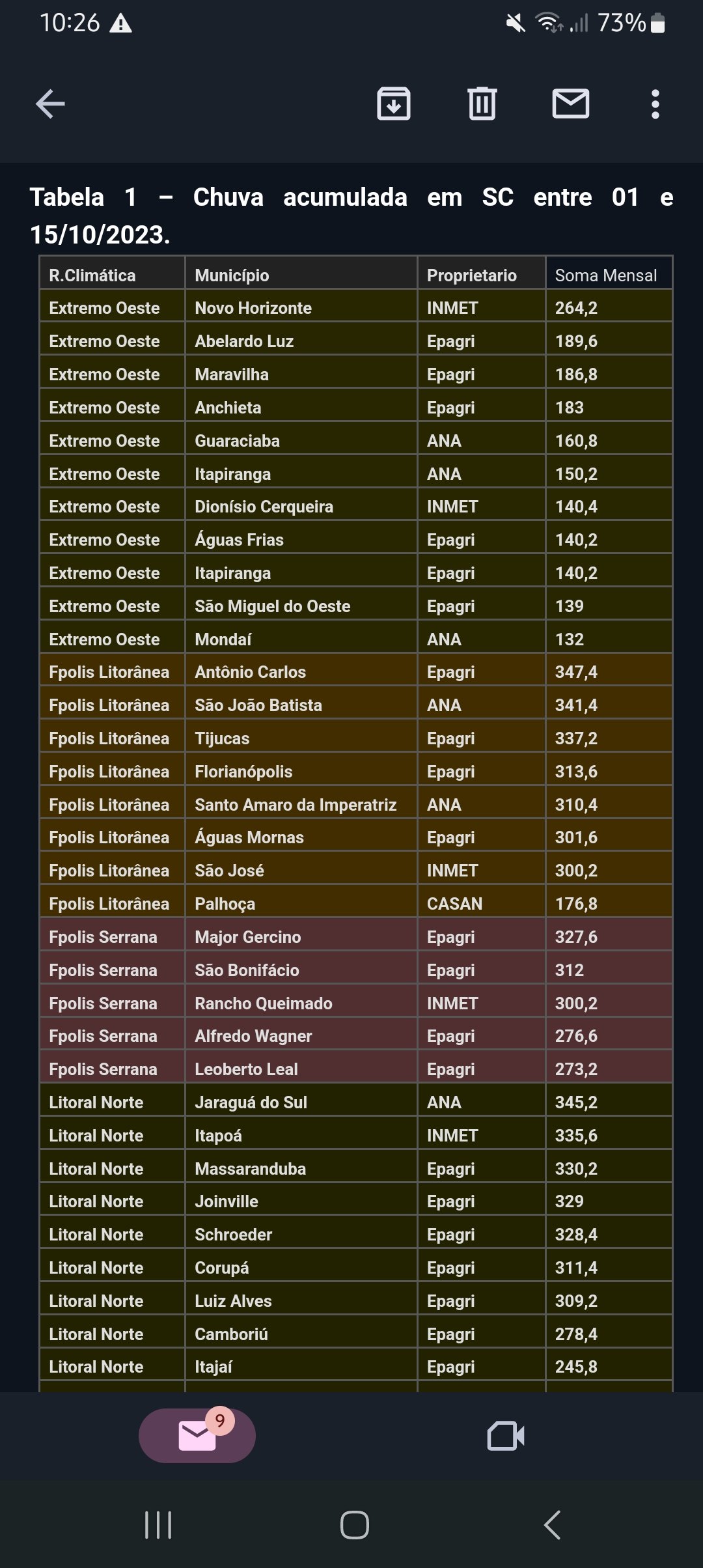Tap the system home button

(x=355, y=1525)
